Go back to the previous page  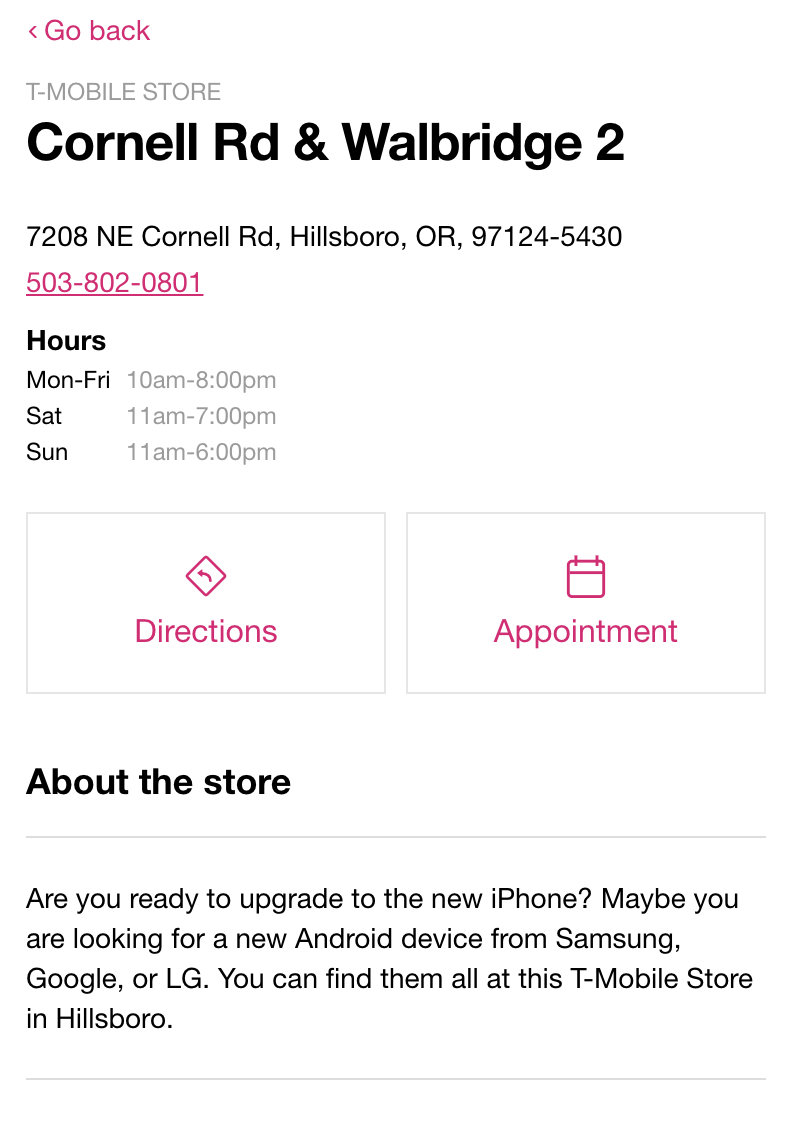88,31
